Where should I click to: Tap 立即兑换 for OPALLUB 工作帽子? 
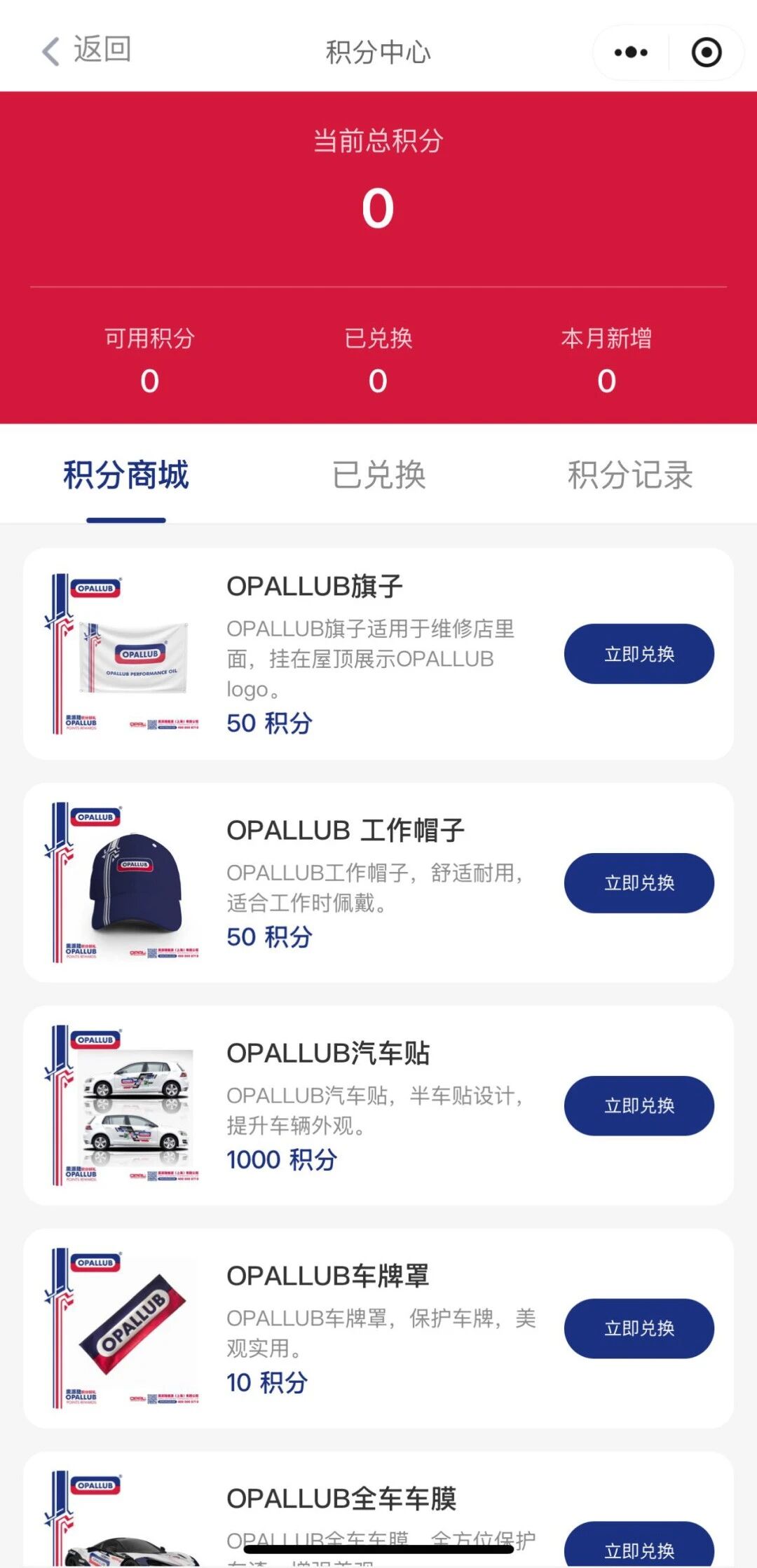639,883
